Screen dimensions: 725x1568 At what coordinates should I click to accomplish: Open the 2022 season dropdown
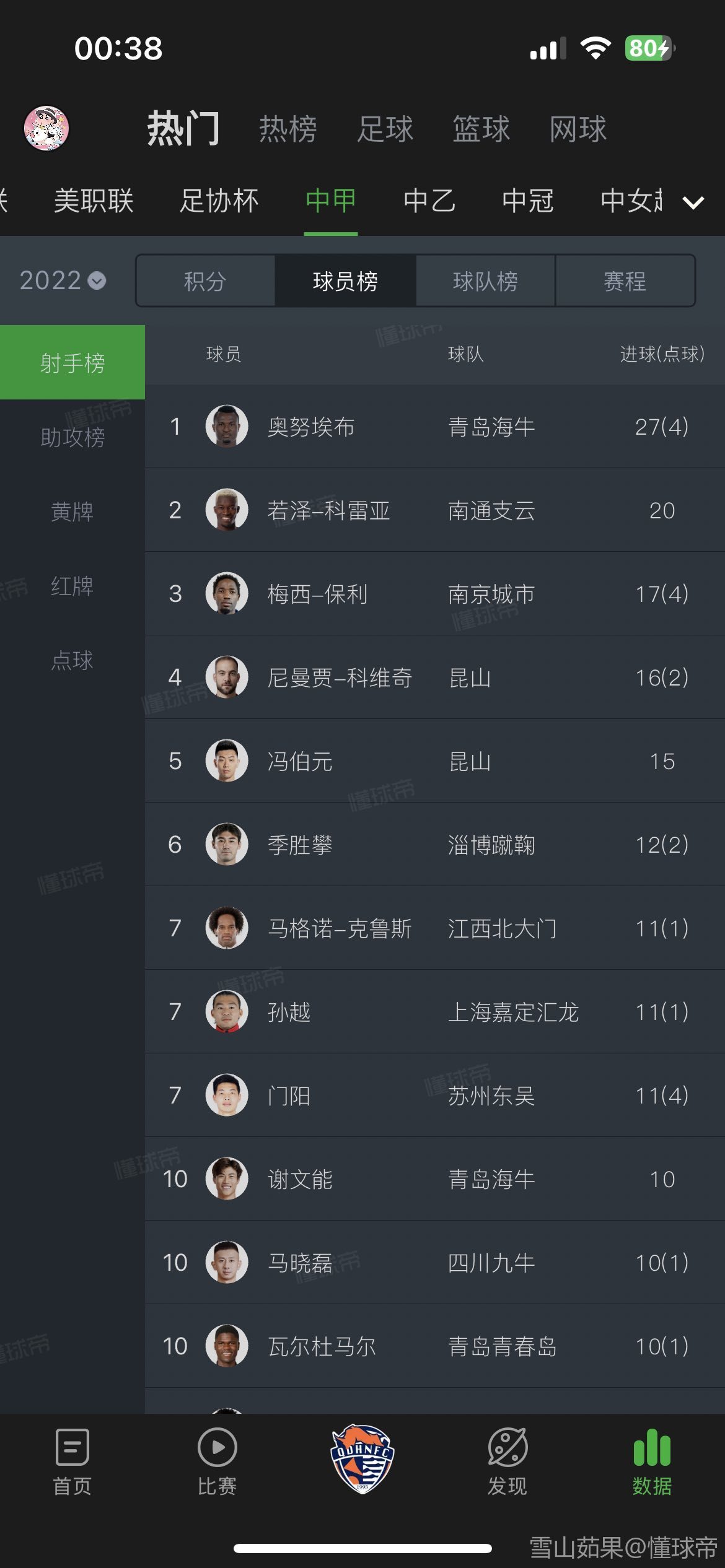[x=63, y=281]
